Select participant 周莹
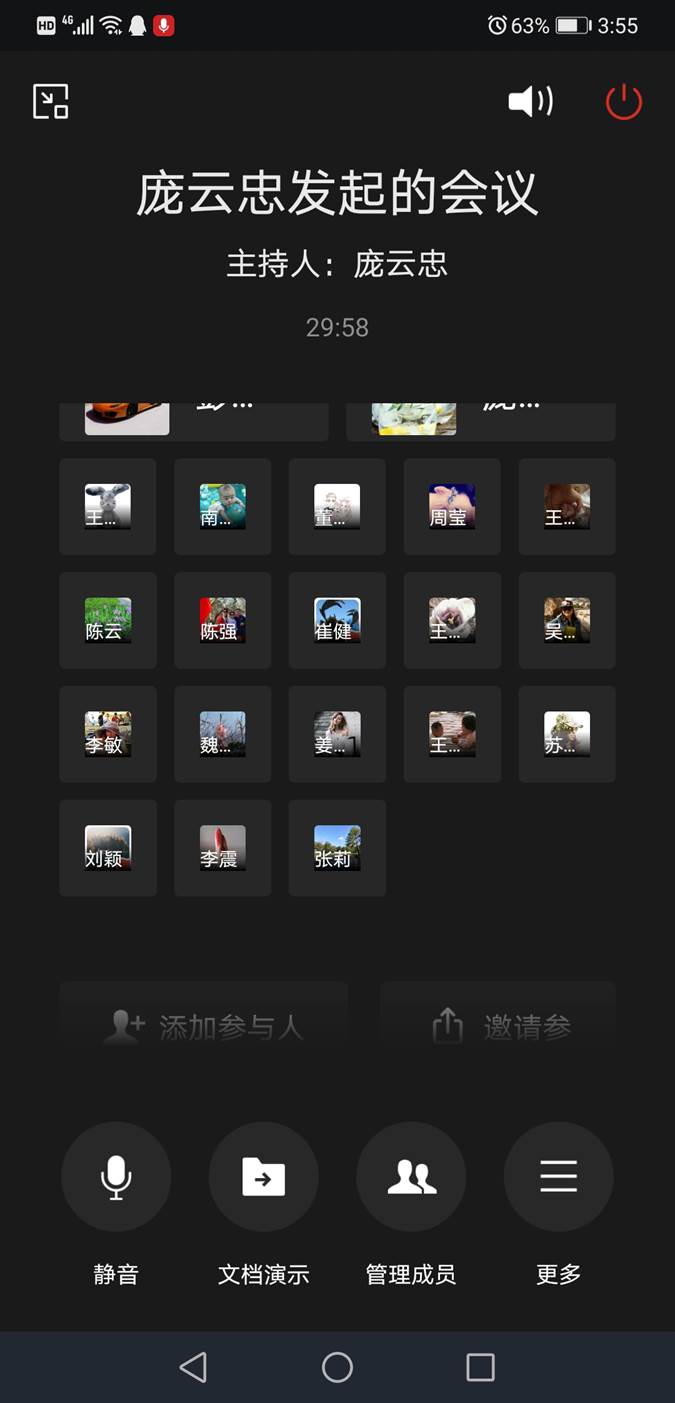The width and height of the screenshot is (675, 1403). point(452,507)
